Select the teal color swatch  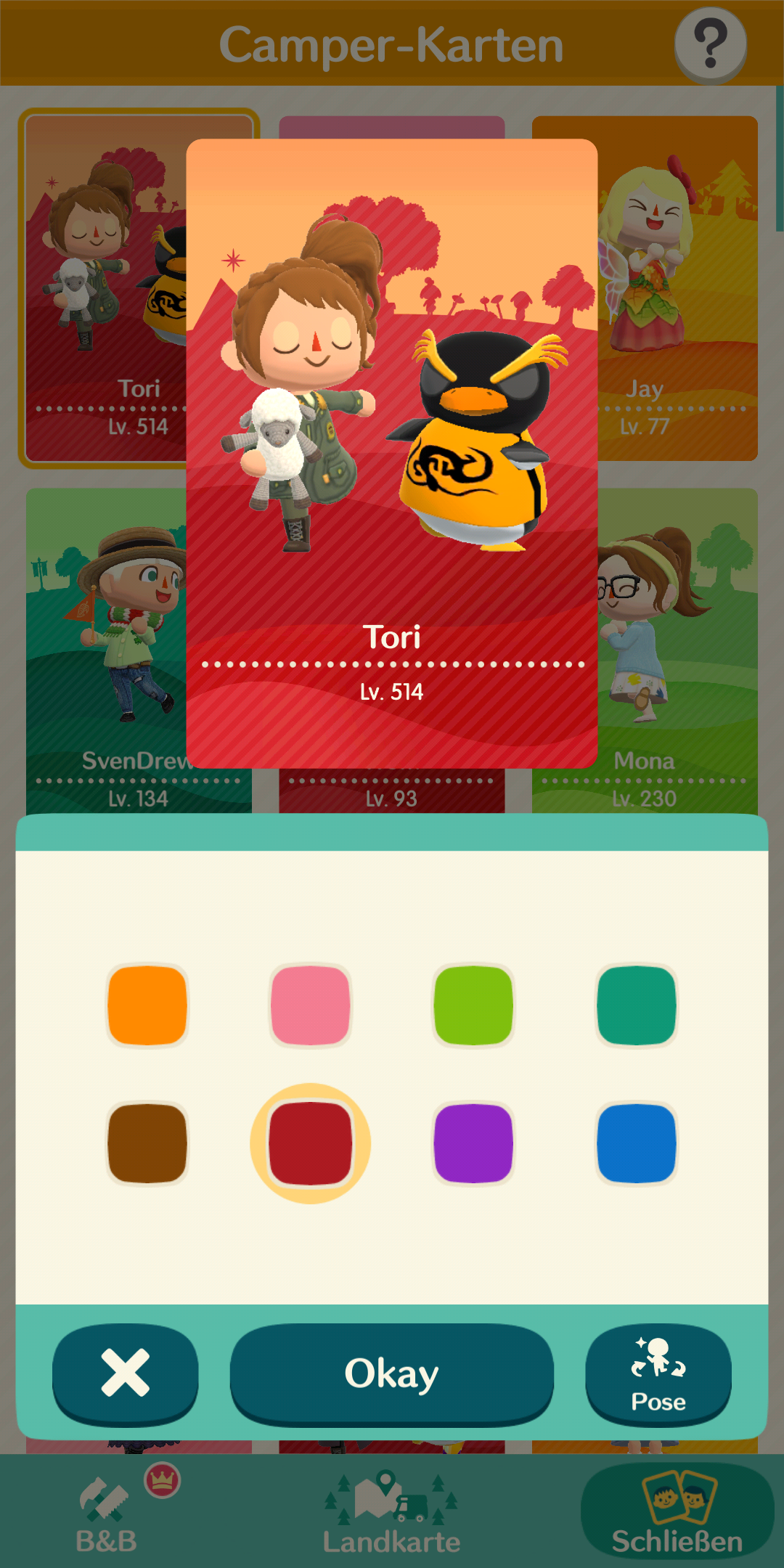[637, 1005]
